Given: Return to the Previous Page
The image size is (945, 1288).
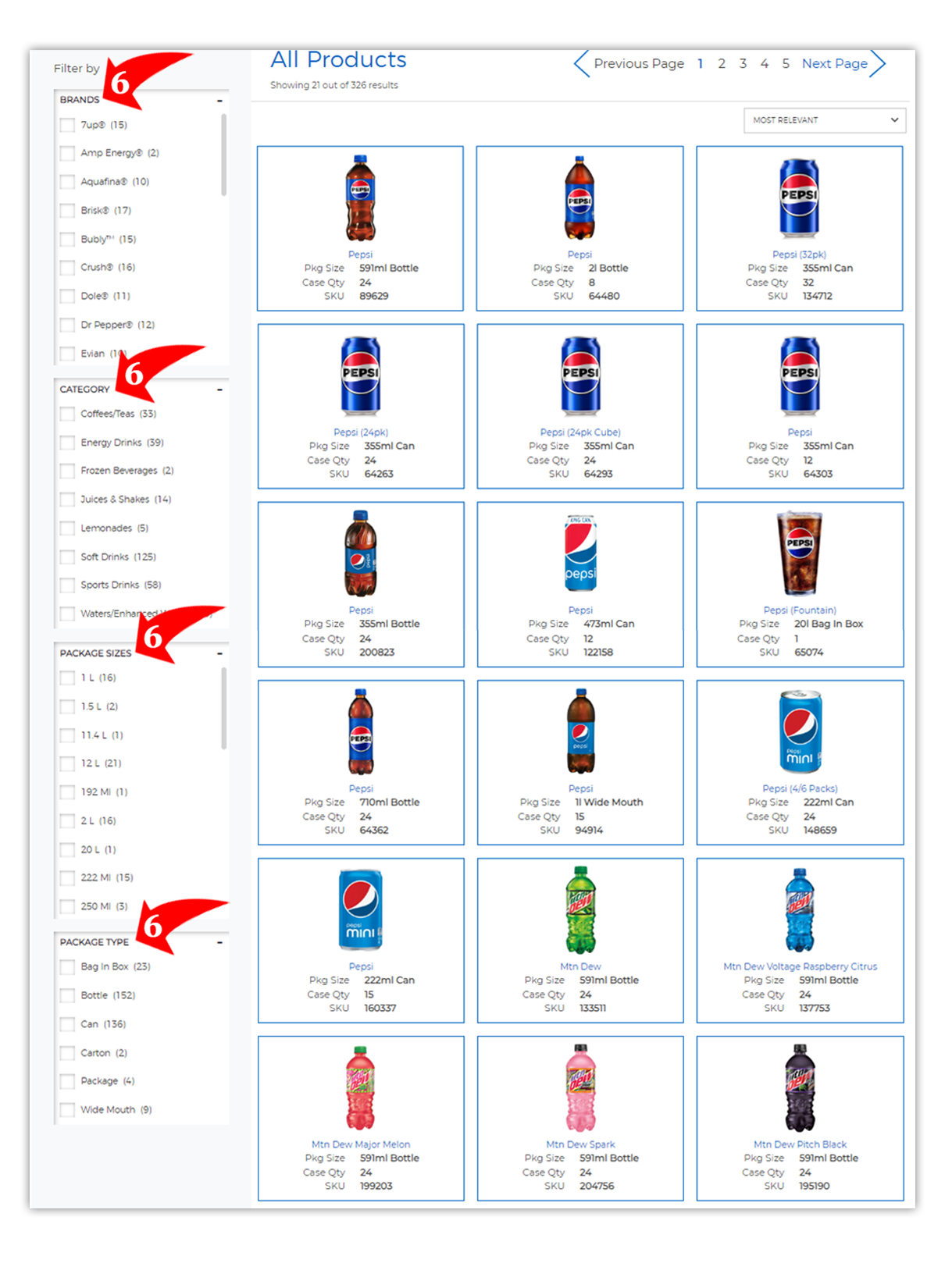Looking at the screenshot, I should tap(631, 64).
